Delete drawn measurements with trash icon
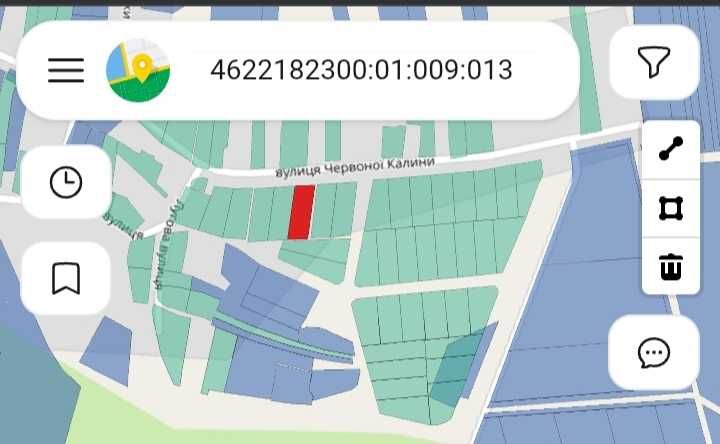The image size is (720, 444). (x=670, y=267)
